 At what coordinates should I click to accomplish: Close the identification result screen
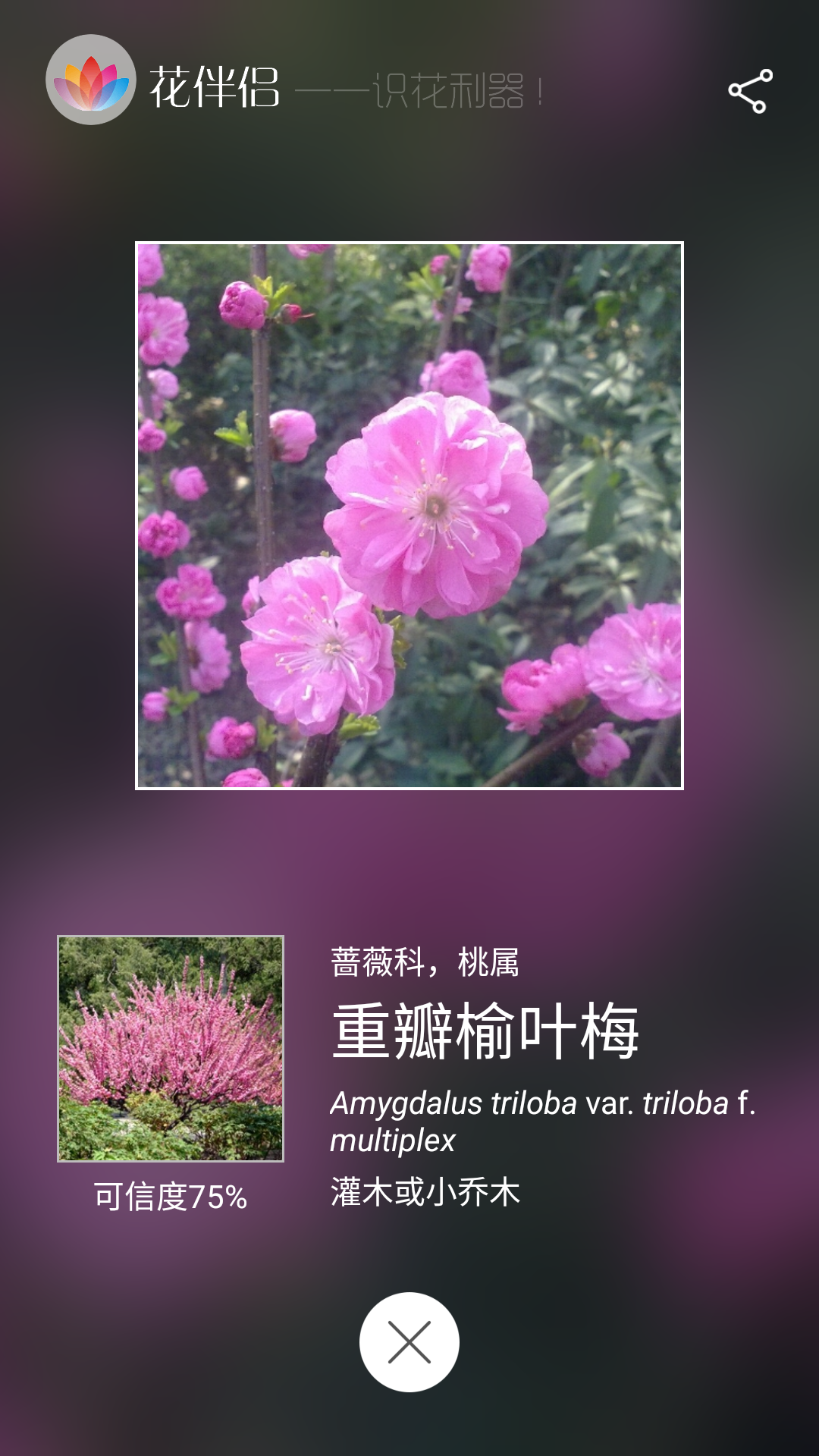(409, 1342)
